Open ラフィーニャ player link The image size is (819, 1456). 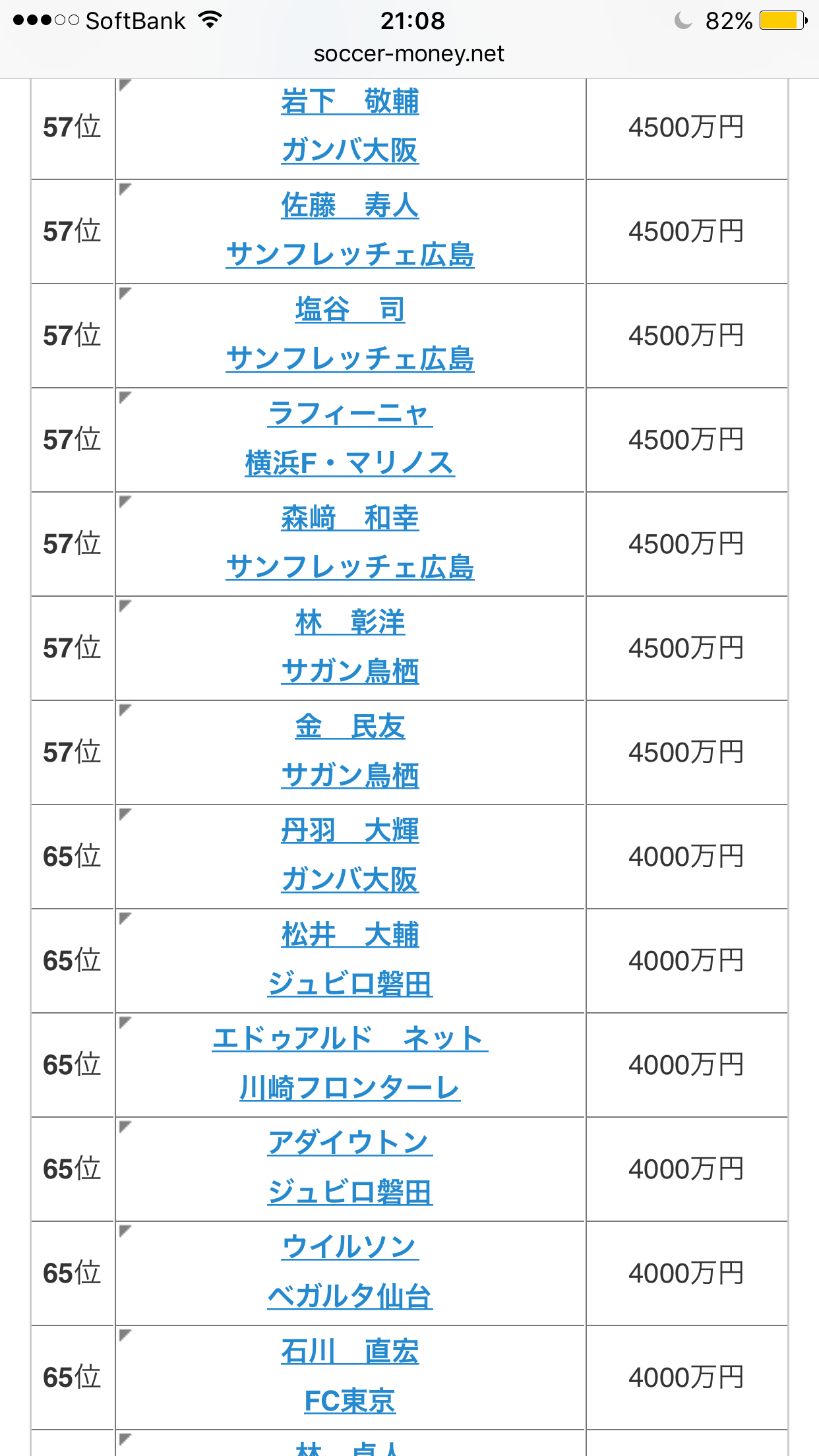[350, 413]
